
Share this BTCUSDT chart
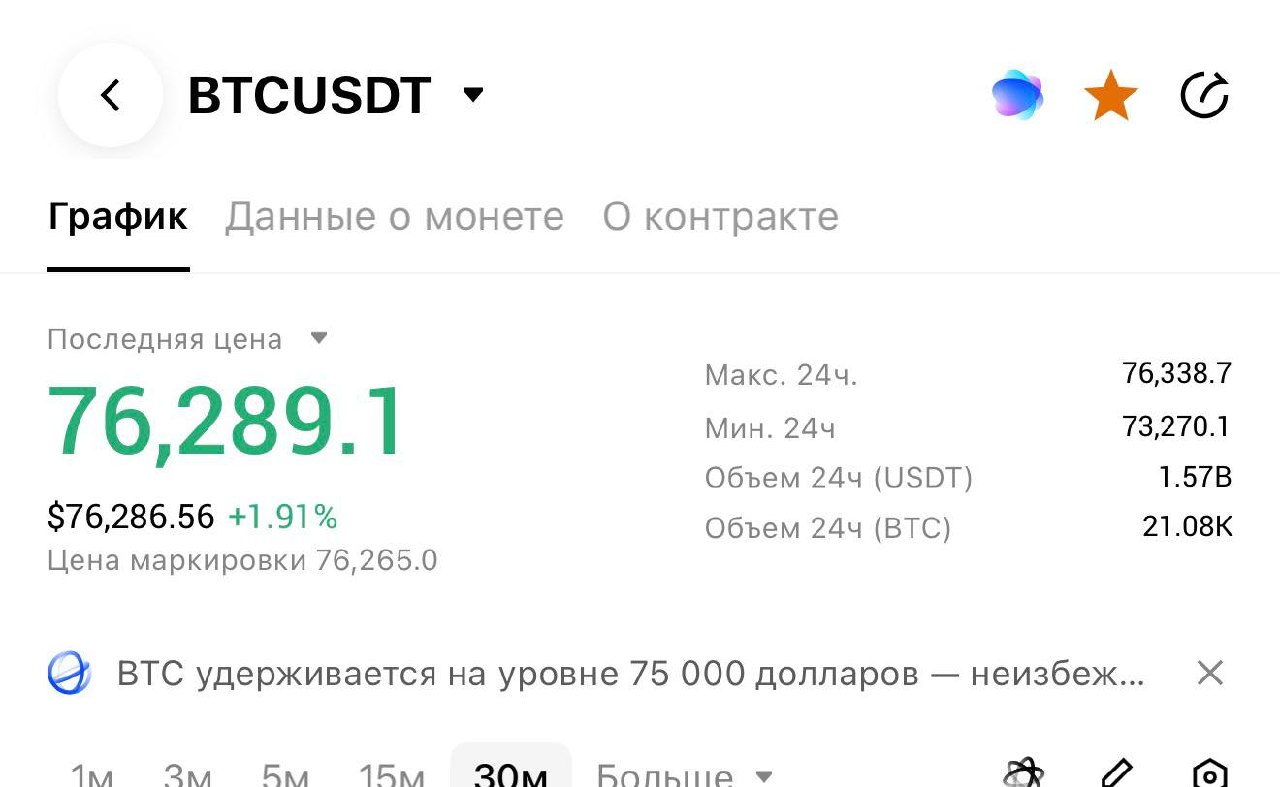[x=1204, y=96]
